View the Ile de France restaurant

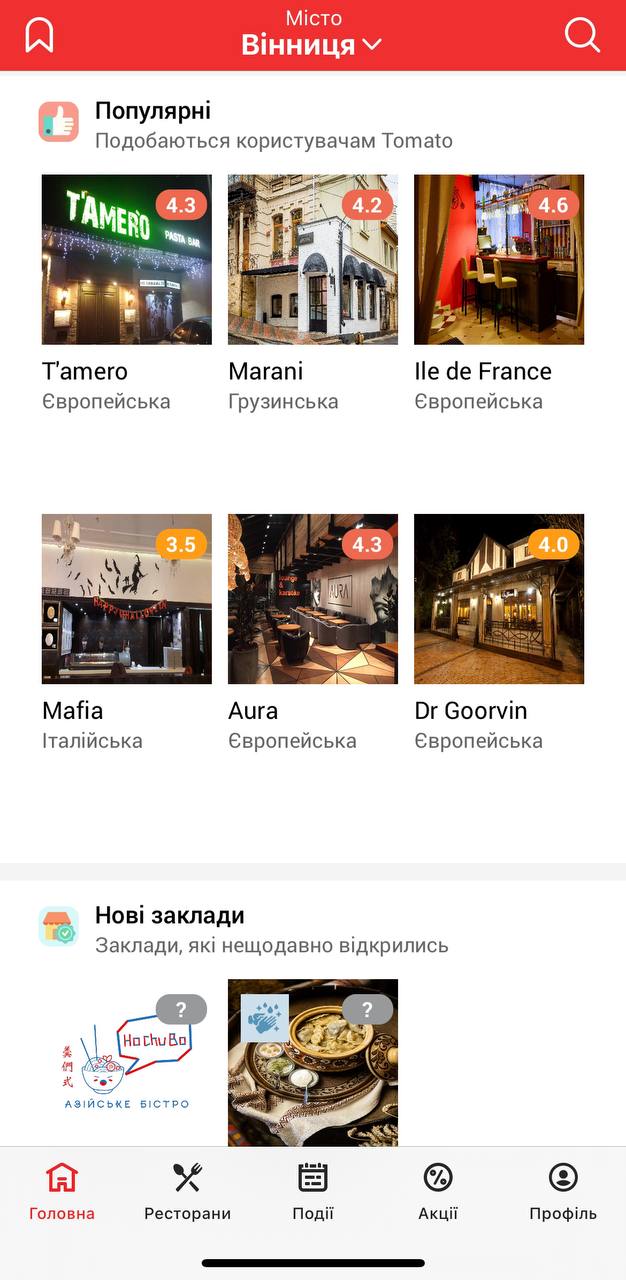[499, 260]
